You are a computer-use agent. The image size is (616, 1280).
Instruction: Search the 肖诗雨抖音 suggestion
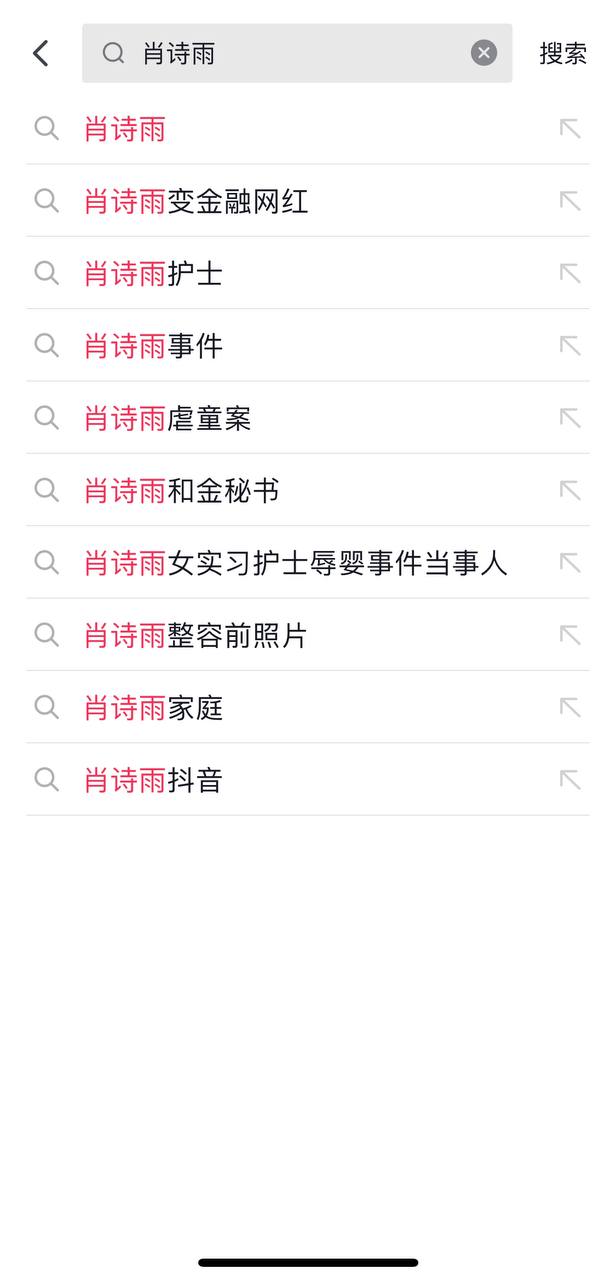pos(153,780)
